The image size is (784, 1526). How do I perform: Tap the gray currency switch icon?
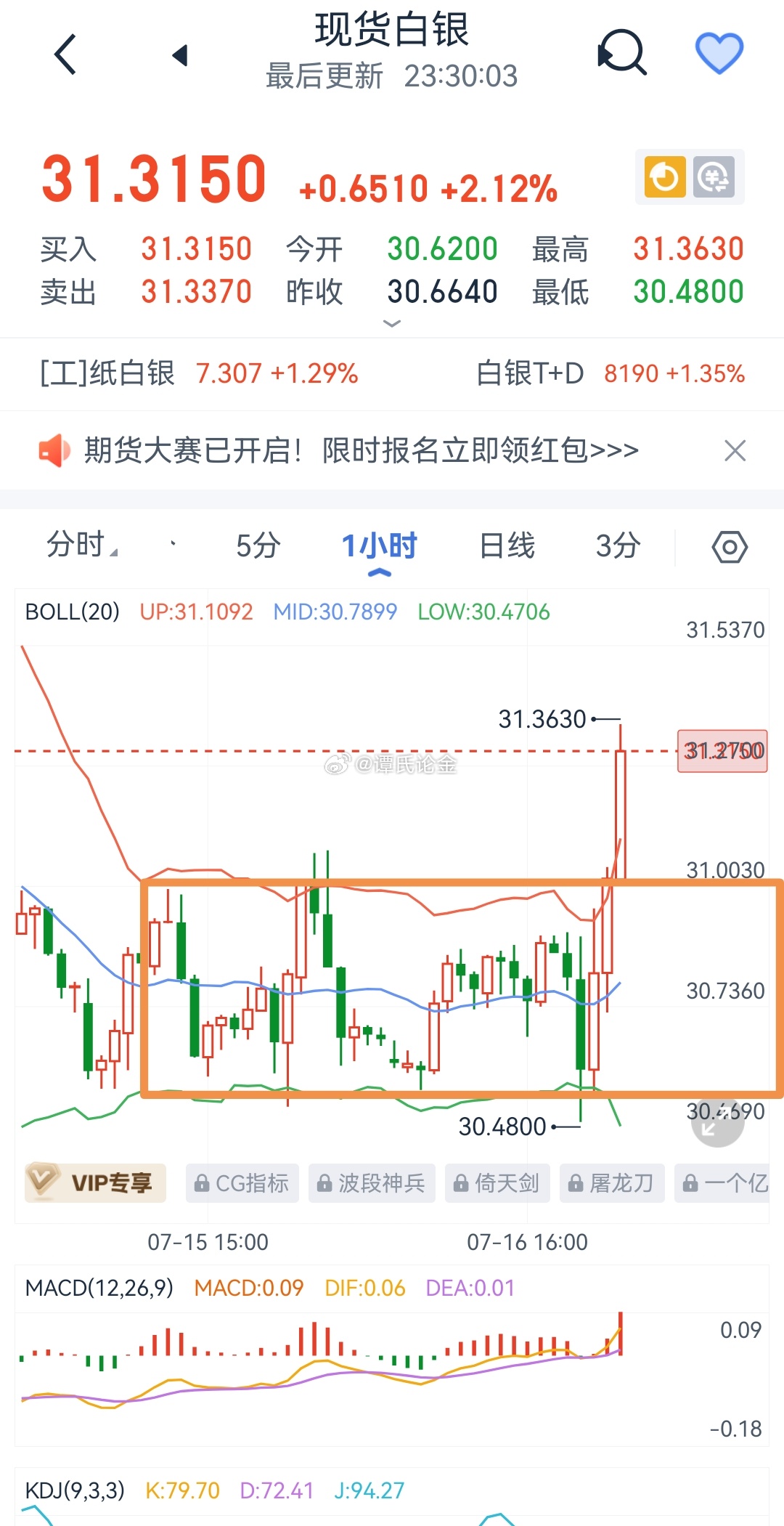tap(714, 177)
